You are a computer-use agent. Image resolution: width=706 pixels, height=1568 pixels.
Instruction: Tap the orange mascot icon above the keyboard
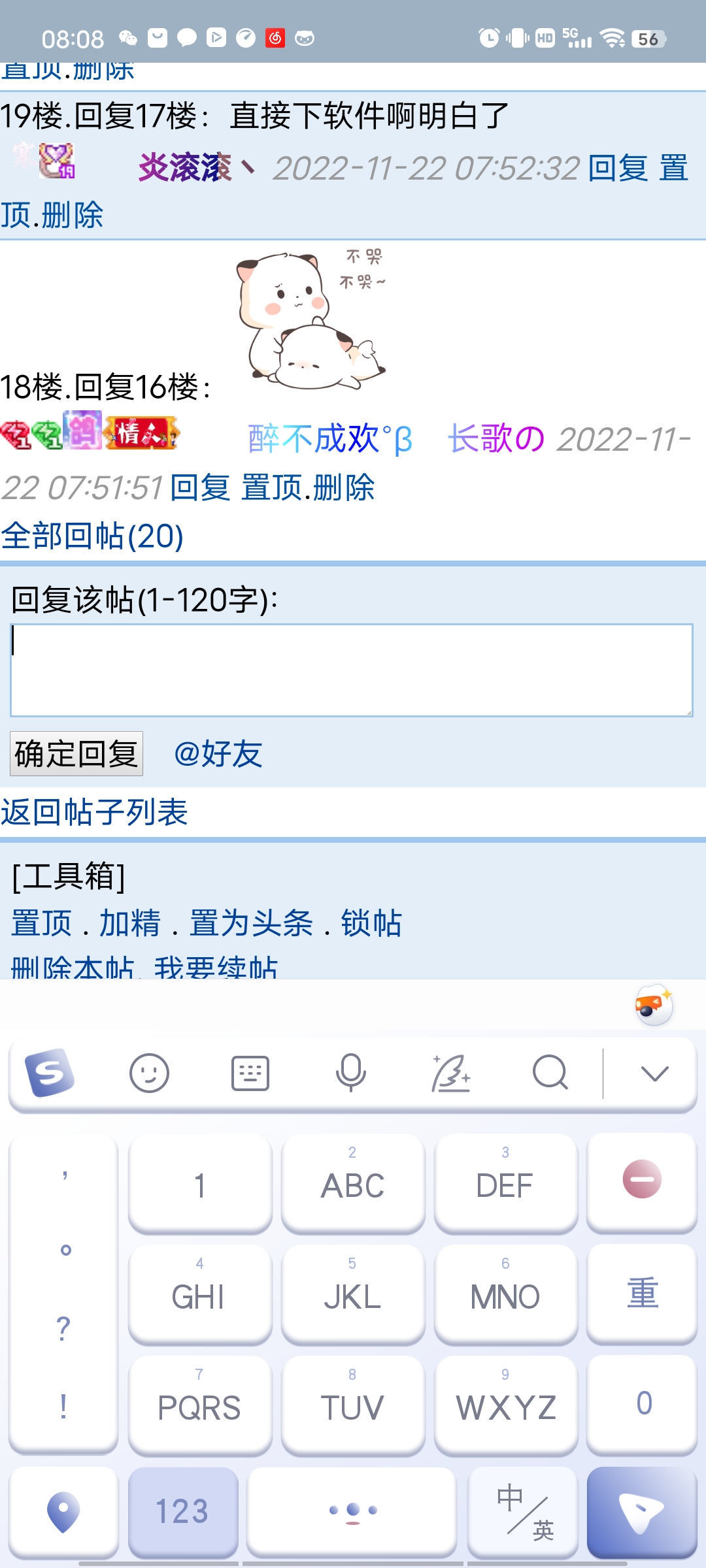(652, 1006)
